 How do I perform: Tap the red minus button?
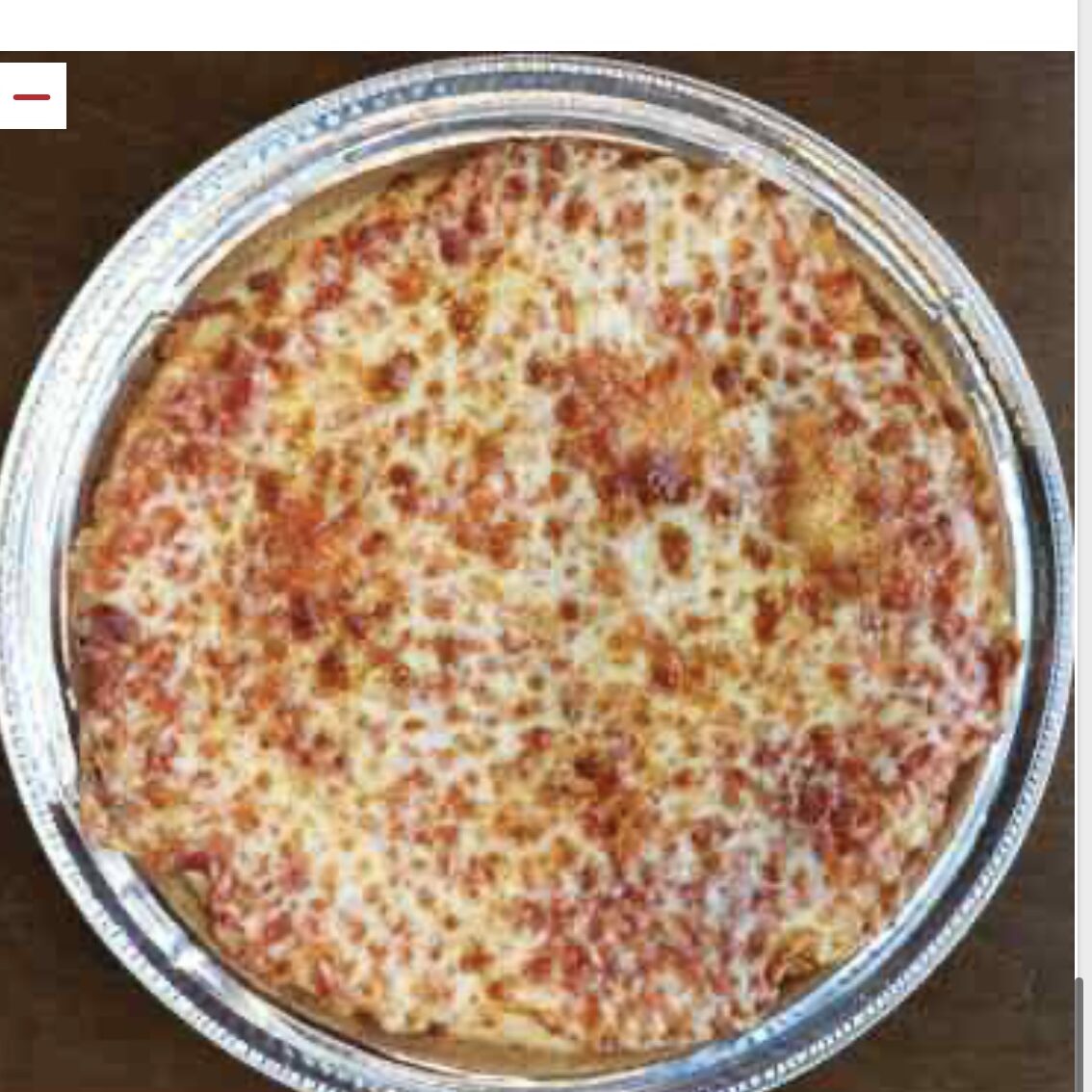click(x=32, y=96)
